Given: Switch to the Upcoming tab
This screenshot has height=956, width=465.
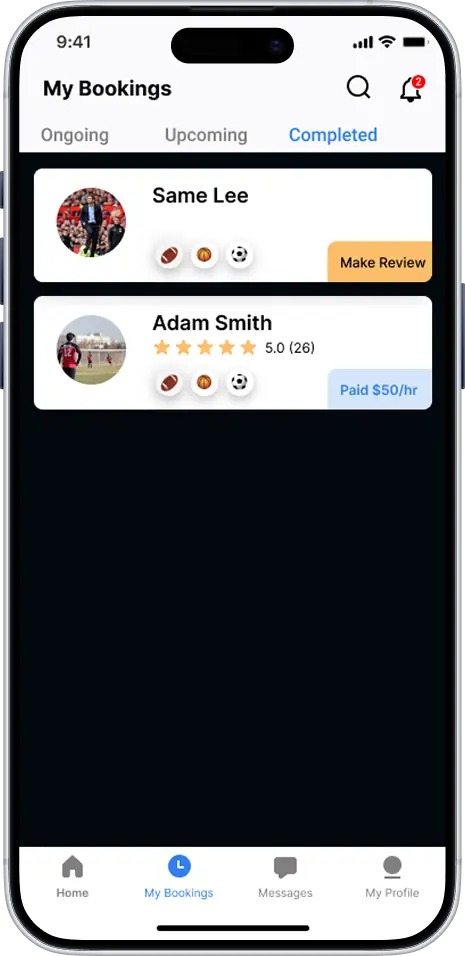Looking at the screenshot, I should (206, 135).
